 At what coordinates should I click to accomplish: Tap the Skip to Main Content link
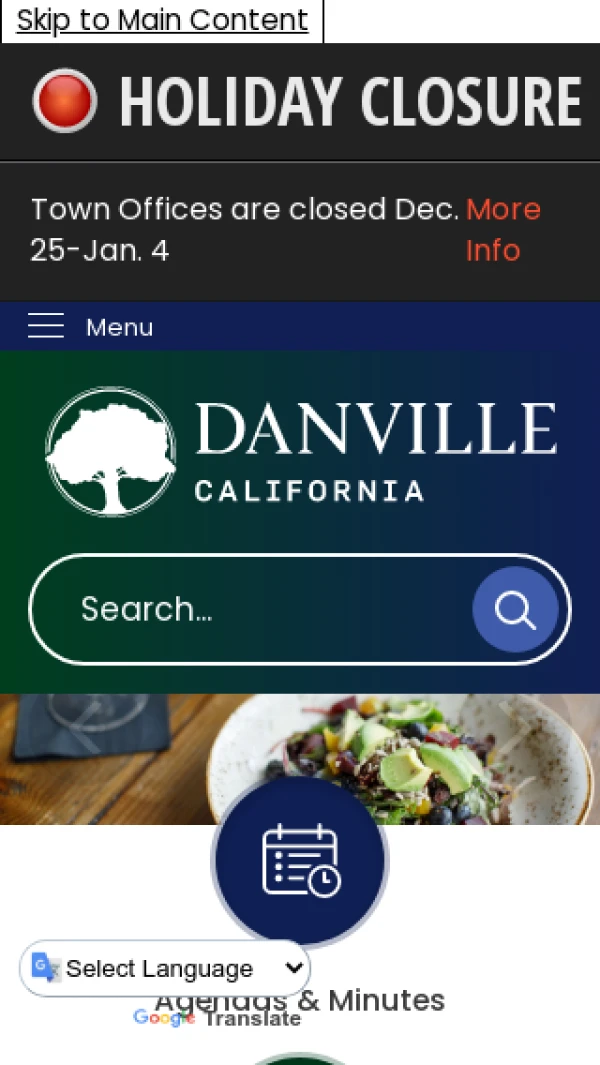tap(162, 20)
